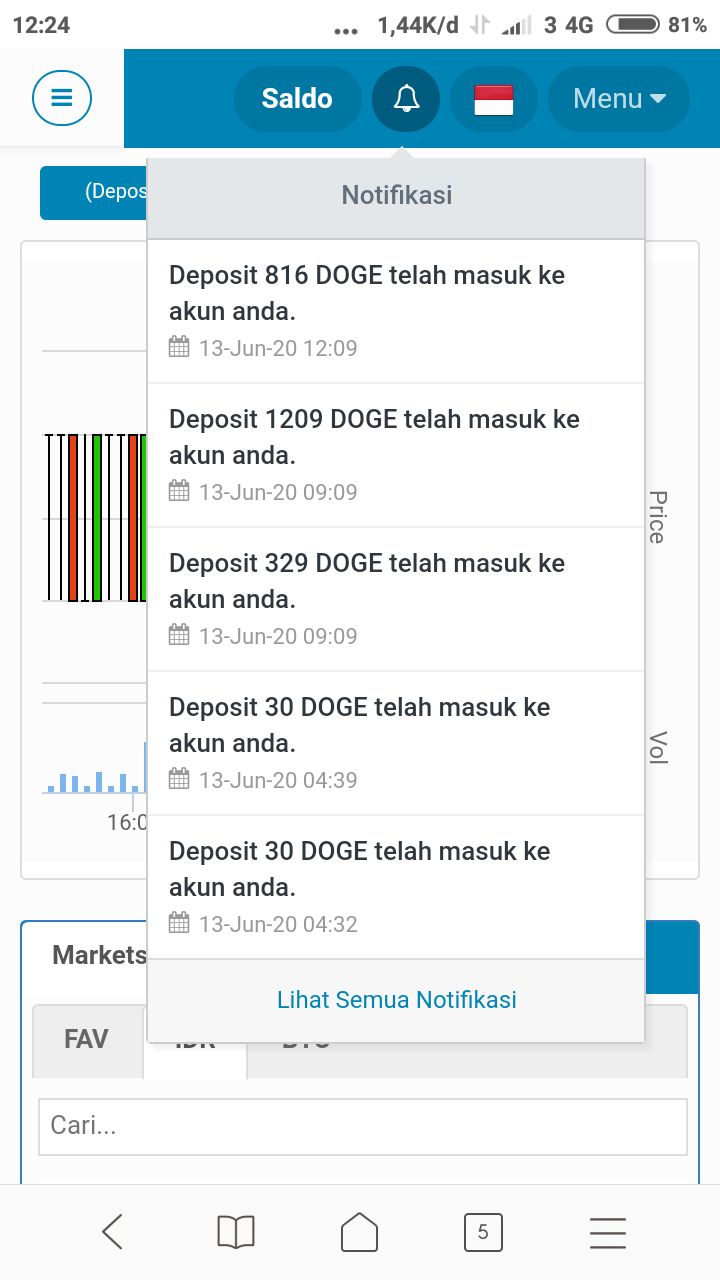Go to the browser home page

click(x=359, y=1232)
